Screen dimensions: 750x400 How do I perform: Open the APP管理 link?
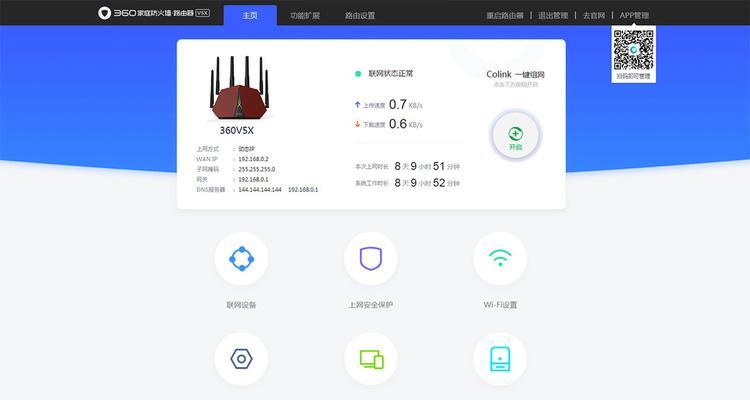(634, 16)
